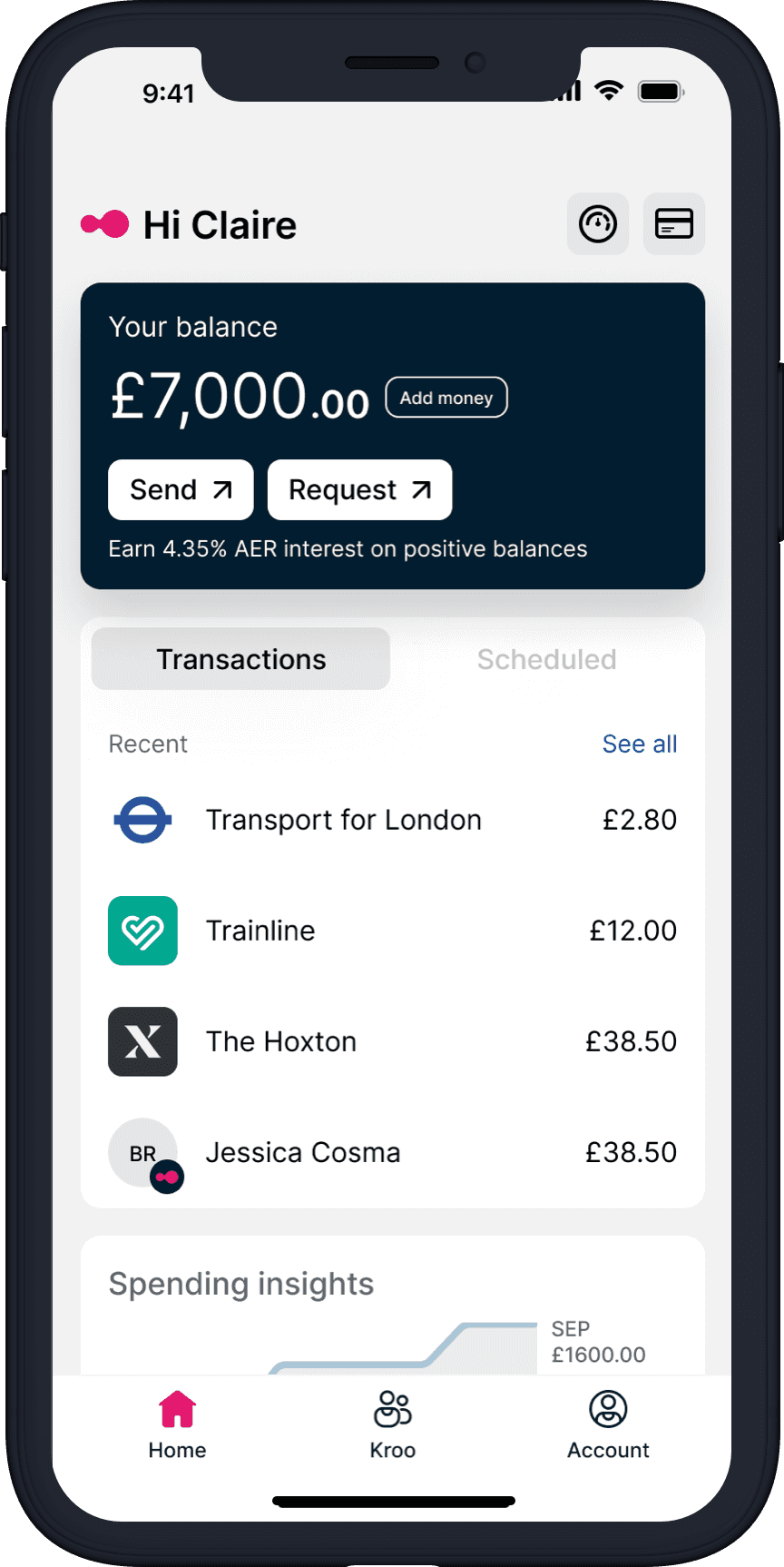The image size is (784, 1567).
Task: Open the Trainline transaction
Action: tap(392, 931)
